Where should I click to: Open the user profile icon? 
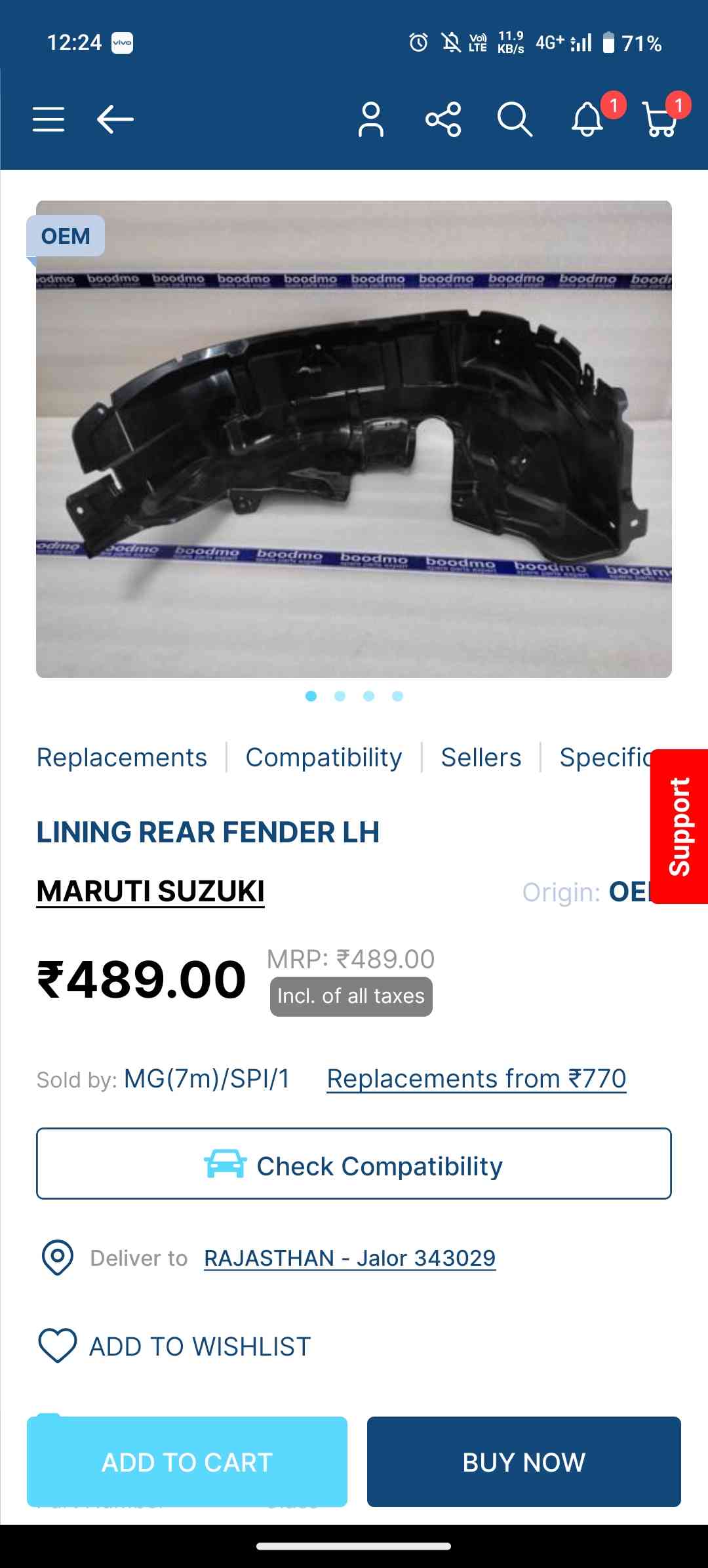371,119
